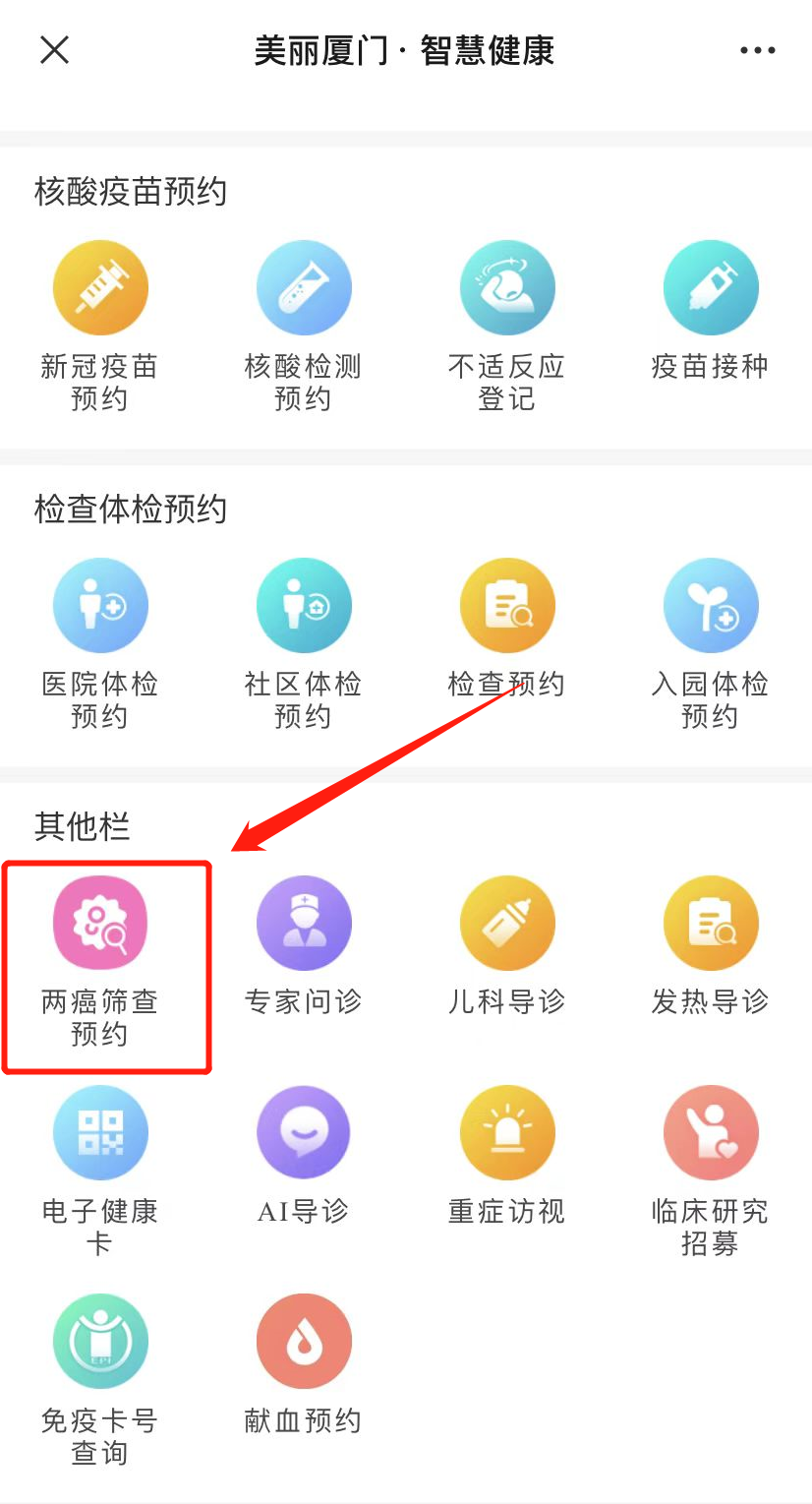
Task: Open 重症访视
Action: coord(507,1133)
